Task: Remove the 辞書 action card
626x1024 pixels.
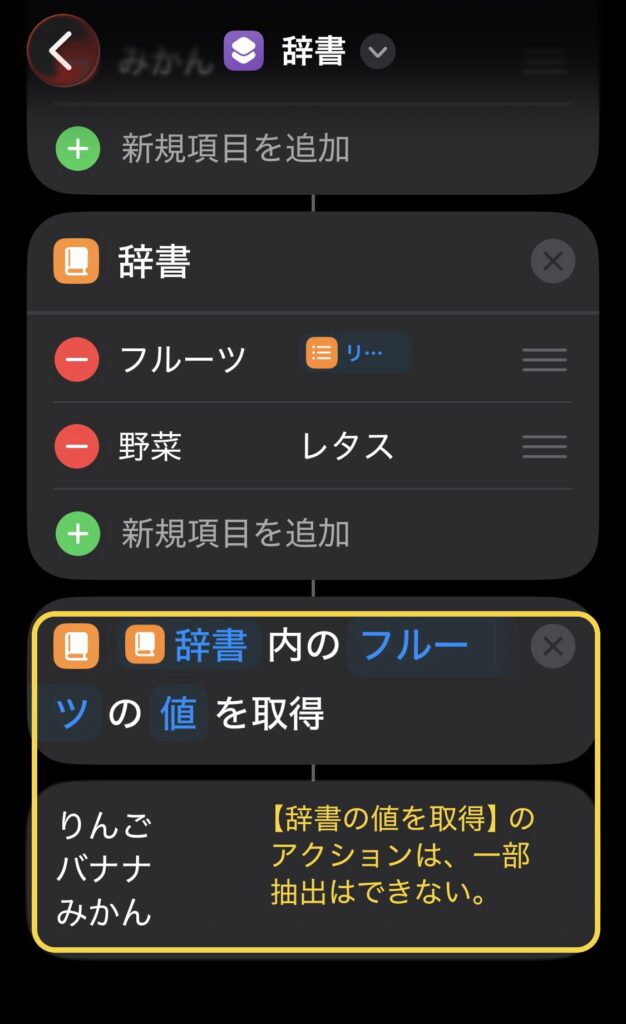Action: tap(552, 262)
